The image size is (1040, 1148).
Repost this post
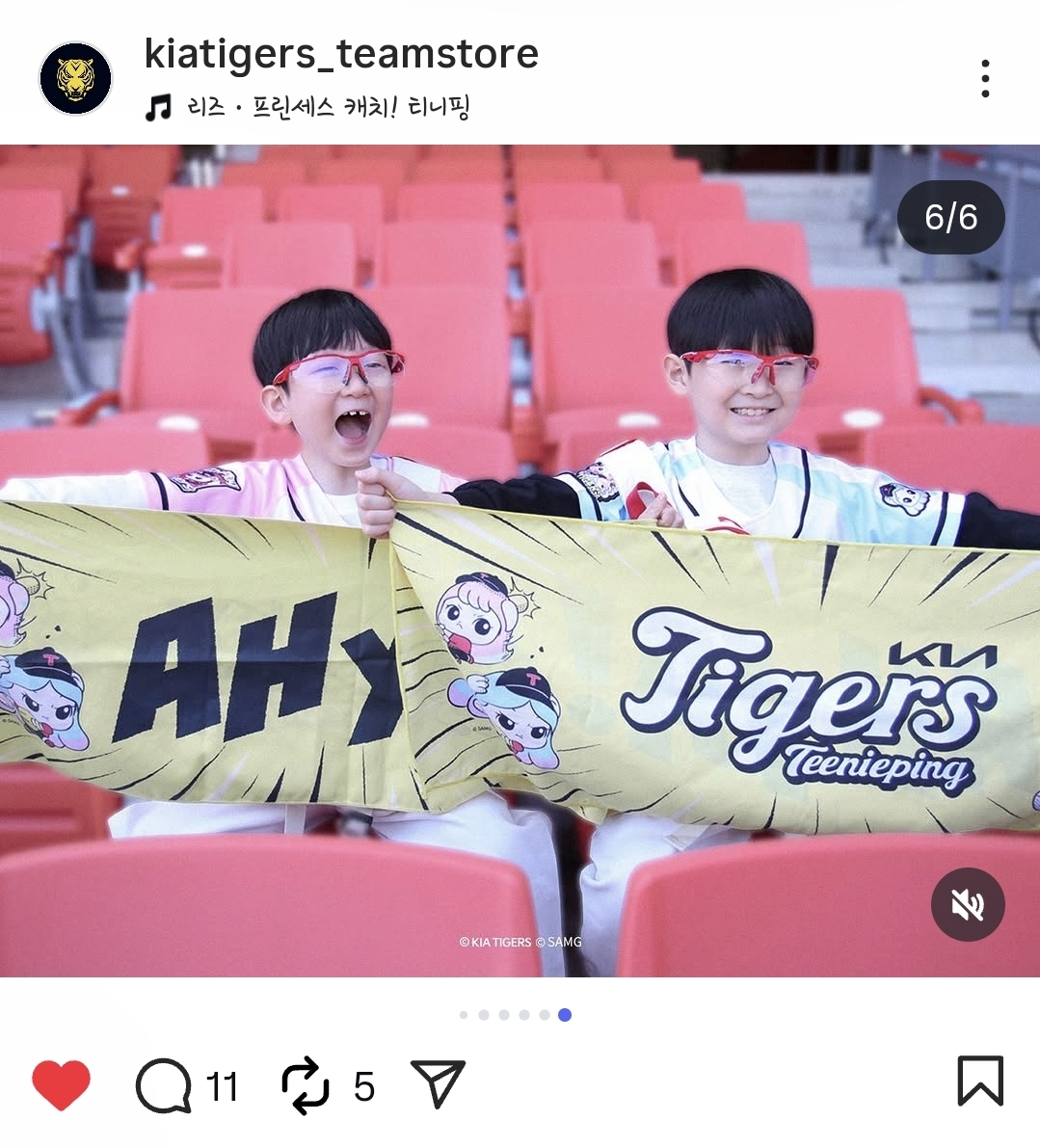tap(306, 1085)
